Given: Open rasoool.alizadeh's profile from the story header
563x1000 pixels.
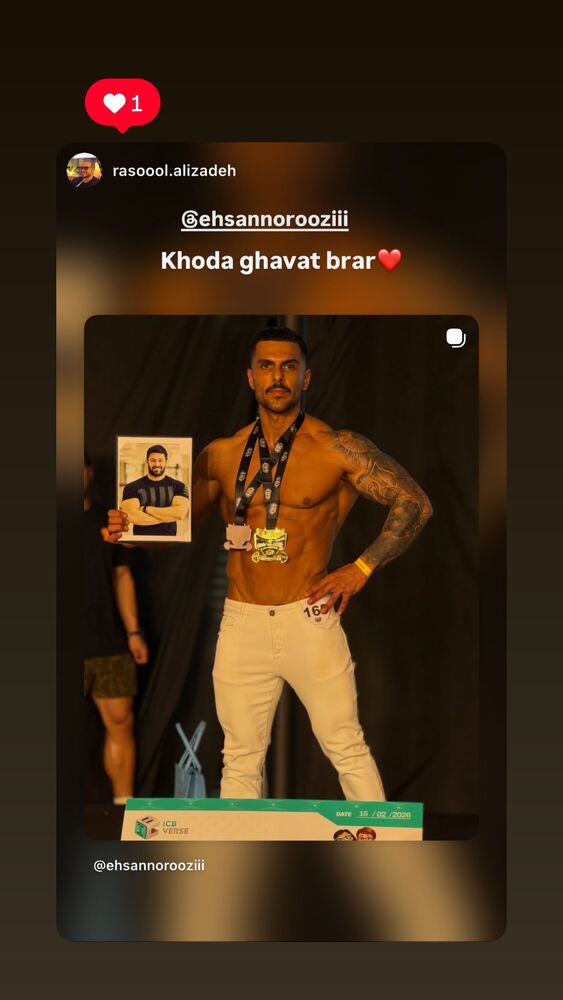Looking at the screenshot, I should point(174,171).
